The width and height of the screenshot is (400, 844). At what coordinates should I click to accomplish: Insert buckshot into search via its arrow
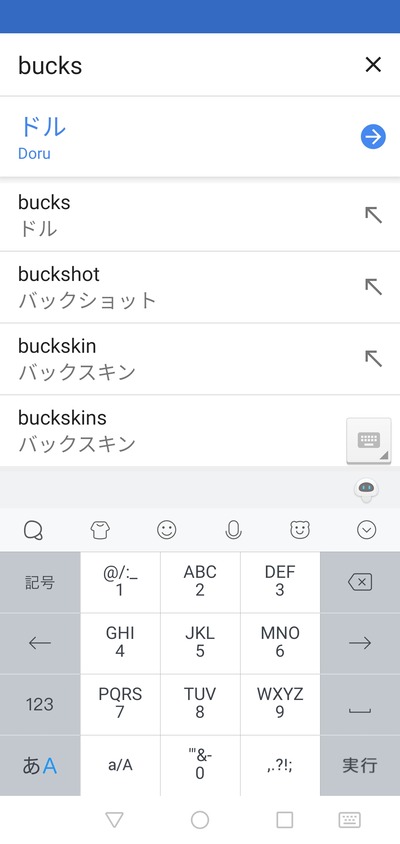point(373,287)
